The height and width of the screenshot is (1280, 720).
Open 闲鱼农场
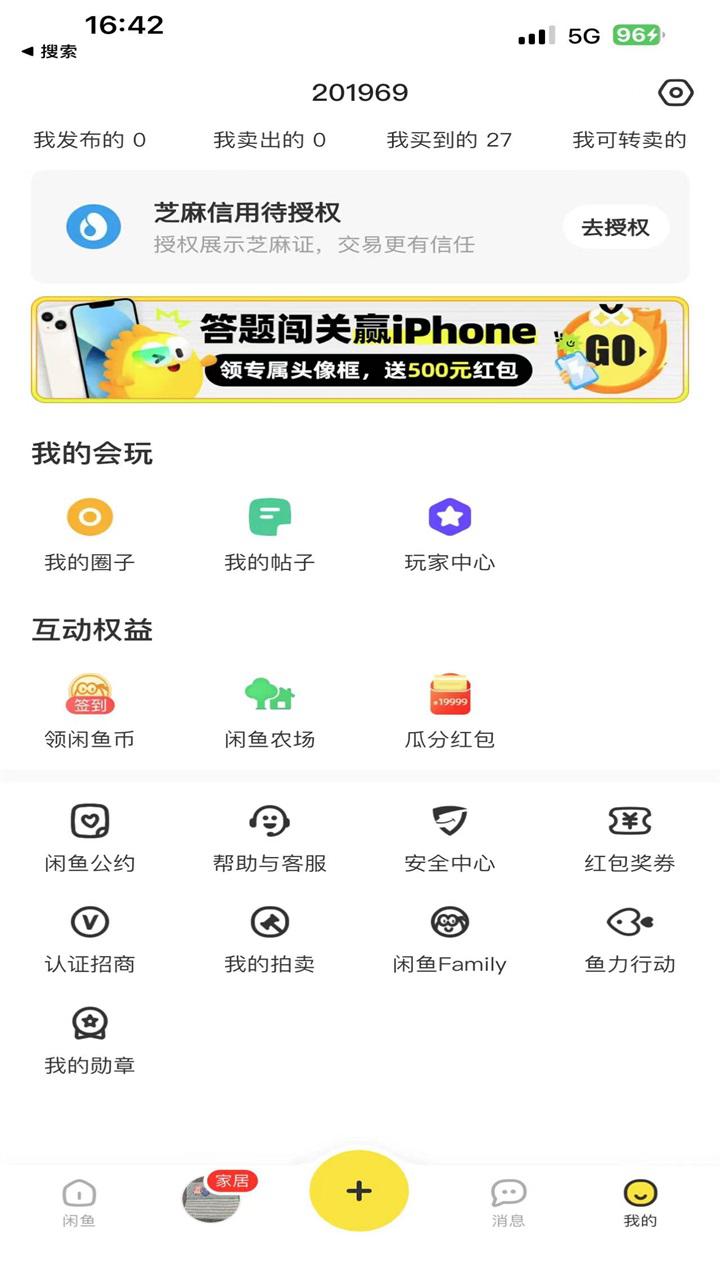pos(269,712)
